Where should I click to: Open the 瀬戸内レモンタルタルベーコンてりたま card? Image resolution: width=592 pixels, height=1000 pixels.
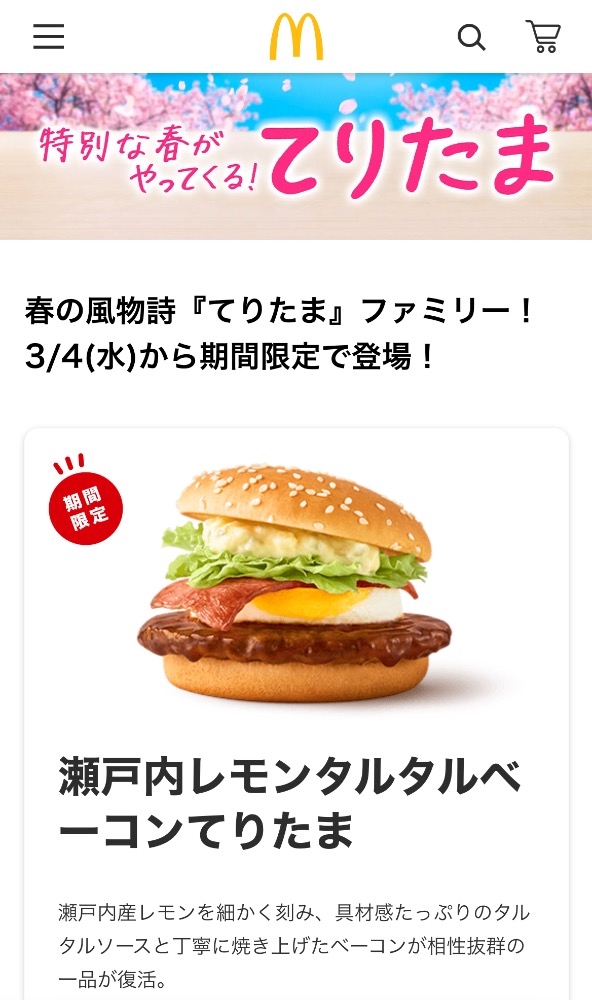297,714
